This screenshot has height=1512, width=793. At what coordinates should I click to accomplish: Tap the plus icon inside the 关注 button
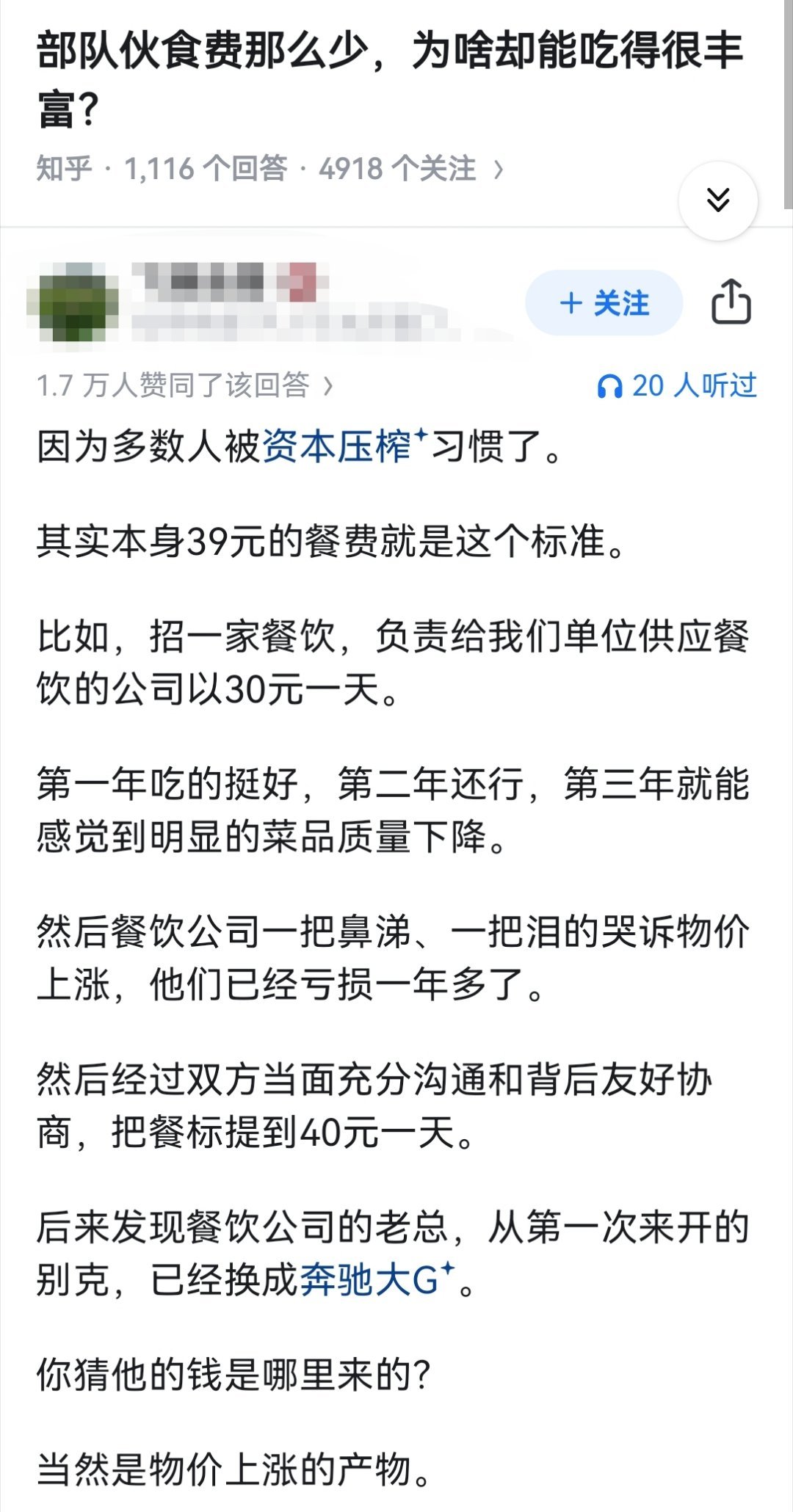coord(571,304)
